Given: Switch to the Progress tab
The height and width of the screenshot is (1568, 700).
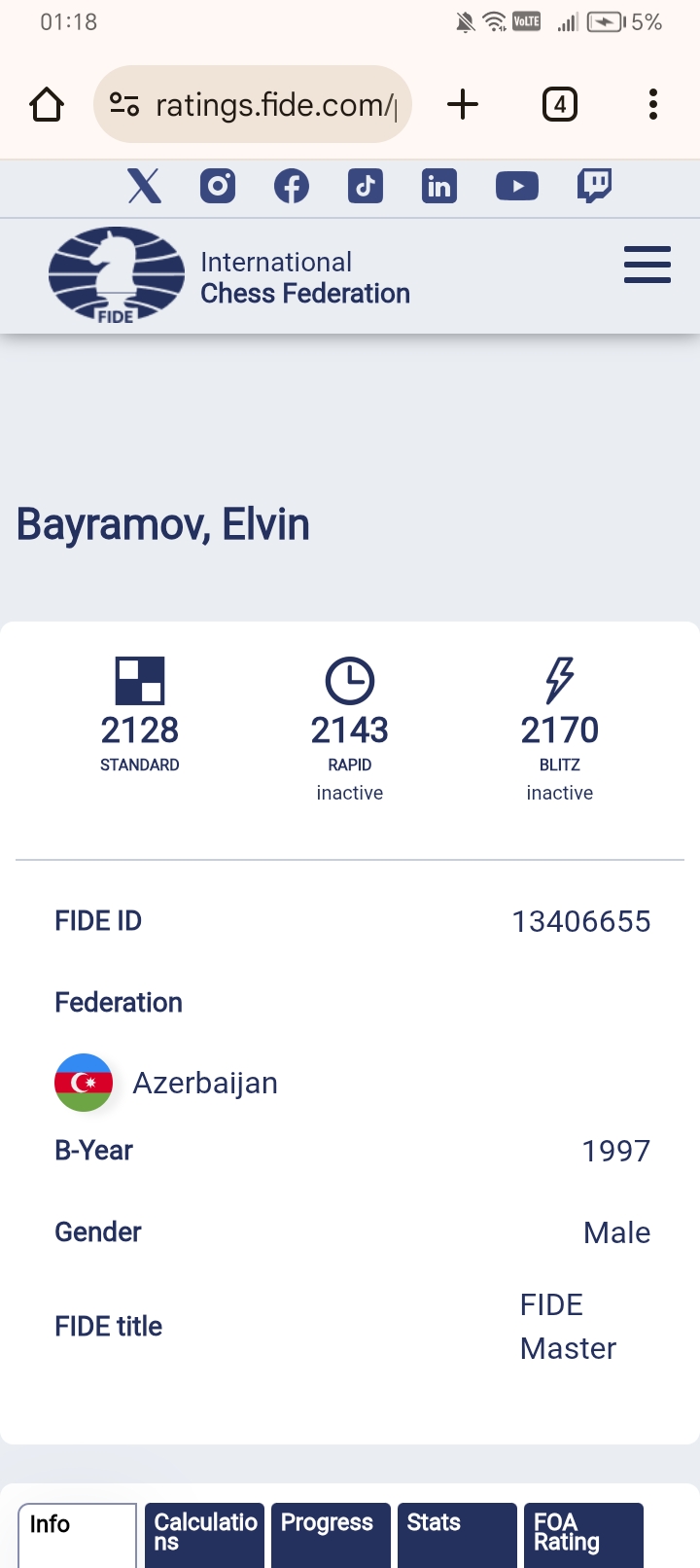Looking at the screenshot, I should click(331, 1532).
